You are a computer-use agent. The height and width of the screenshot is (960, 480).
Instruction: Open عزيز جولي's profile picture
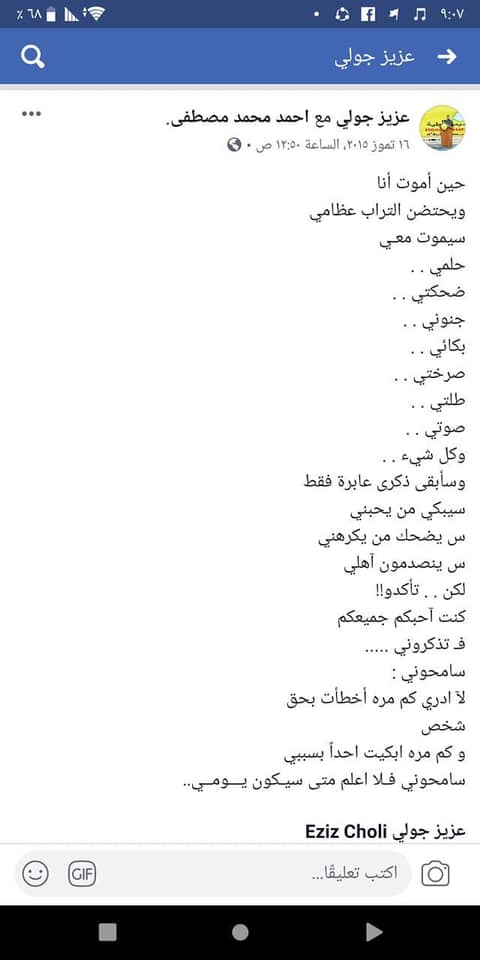pyautogui.click(x=441, y=127)
